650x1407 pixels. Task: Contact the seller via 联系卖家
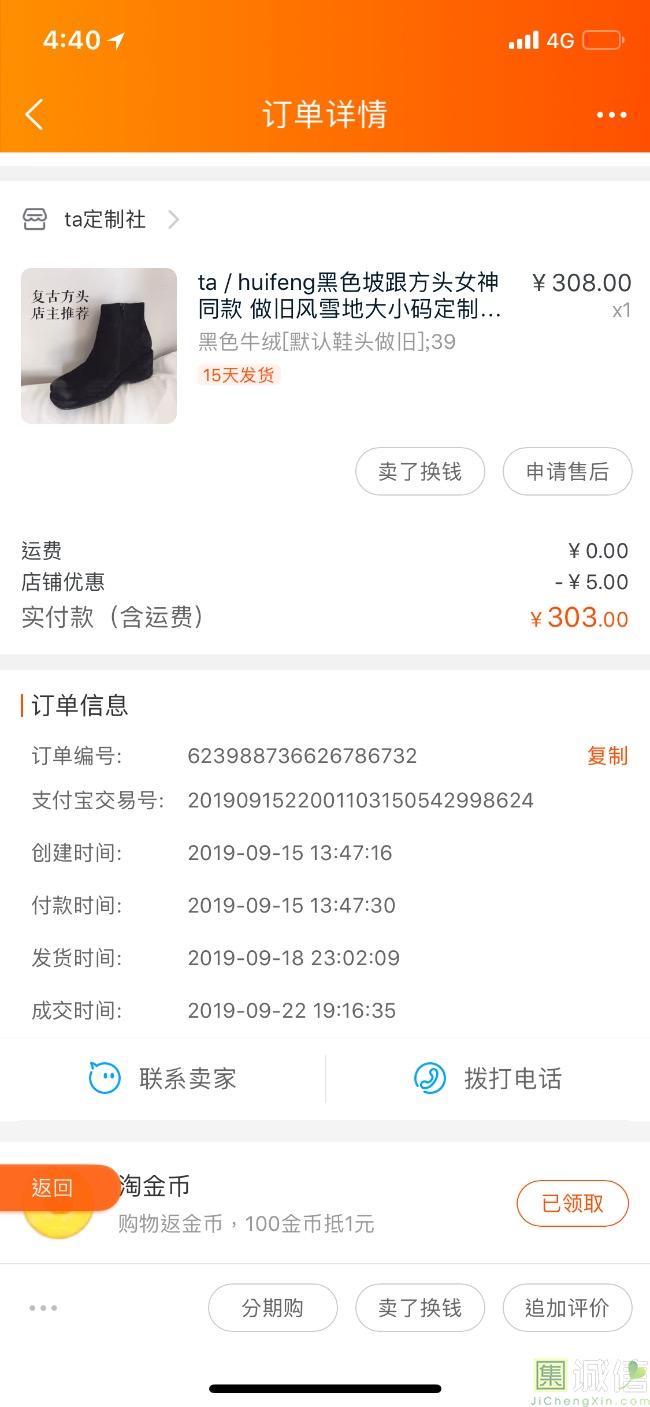(x=163, y=1079)
